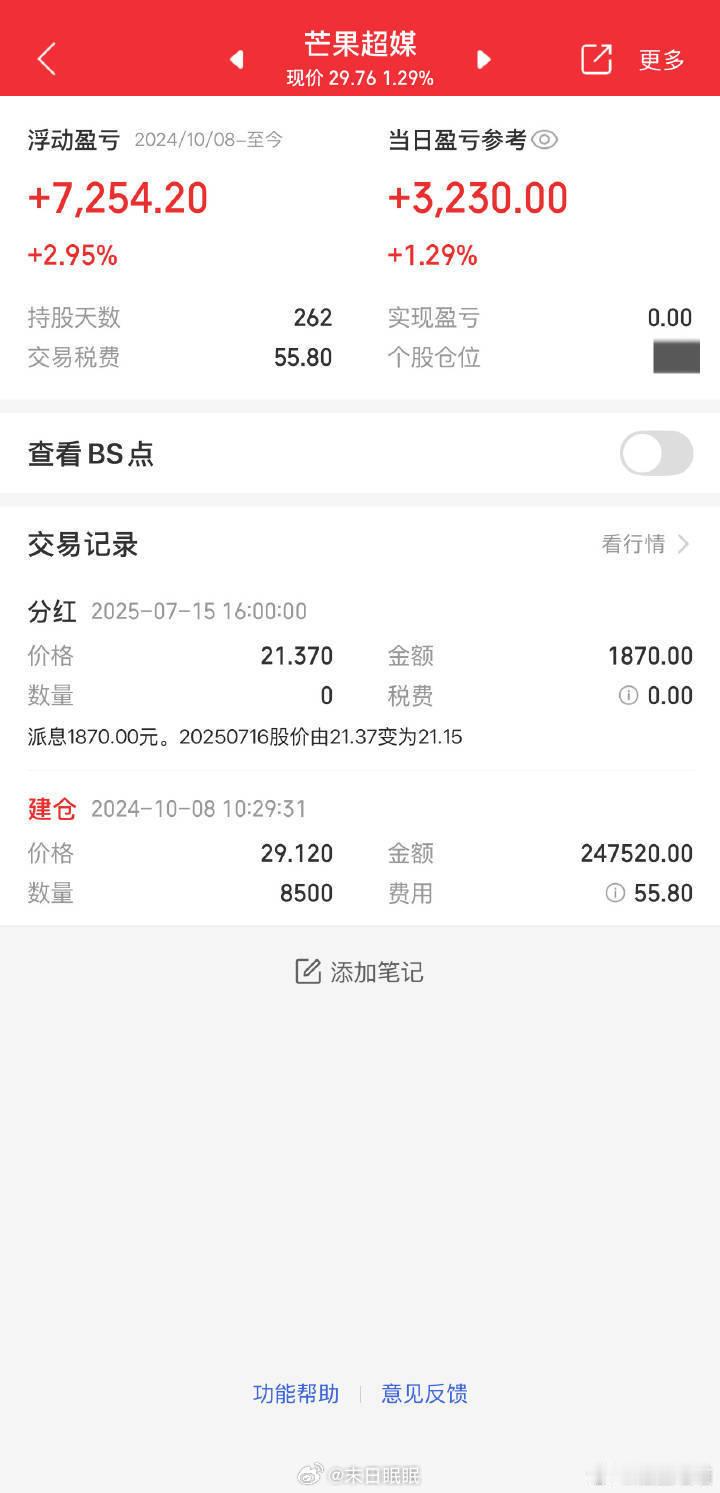Viewport: 720px width, 1493px height.
Task: Tap the left triangle to view previous stock
Action: [x=237, y=59]
